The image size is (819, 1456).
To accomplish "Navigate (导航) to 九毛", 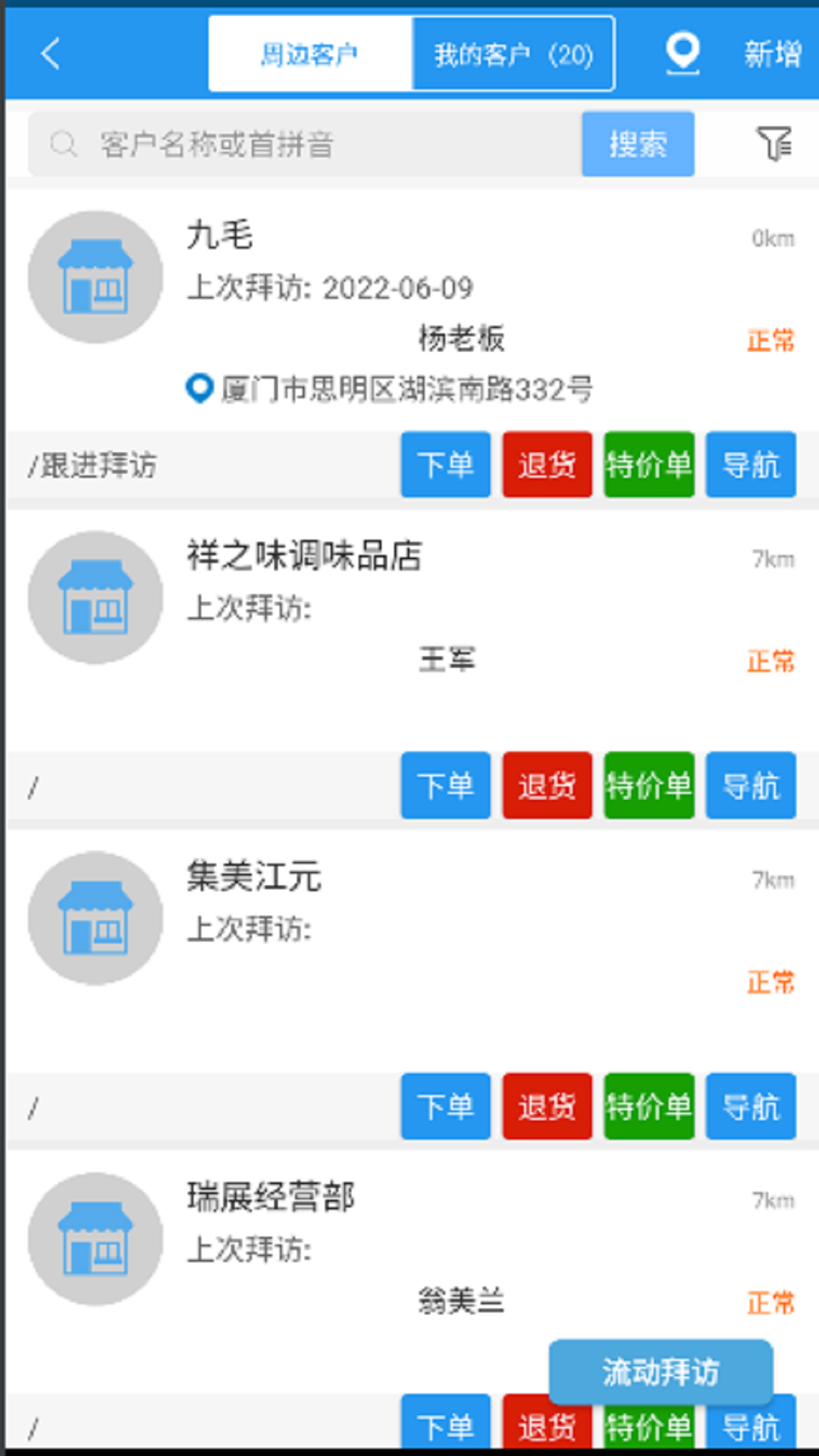I will pyautogui.click(x=751, y=465).
